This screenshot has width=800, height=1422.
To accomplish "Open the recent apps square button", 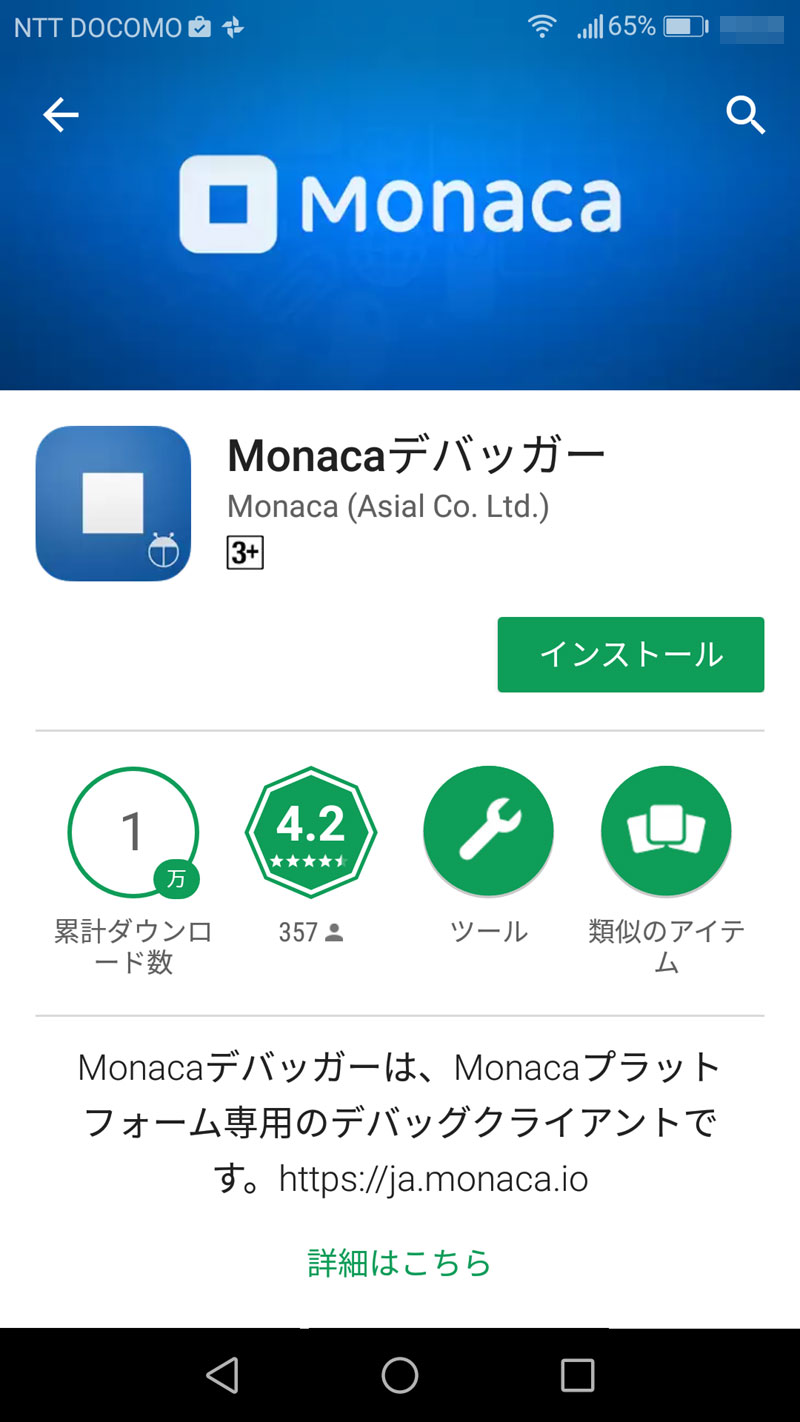I will click(x=577, y=1375).
